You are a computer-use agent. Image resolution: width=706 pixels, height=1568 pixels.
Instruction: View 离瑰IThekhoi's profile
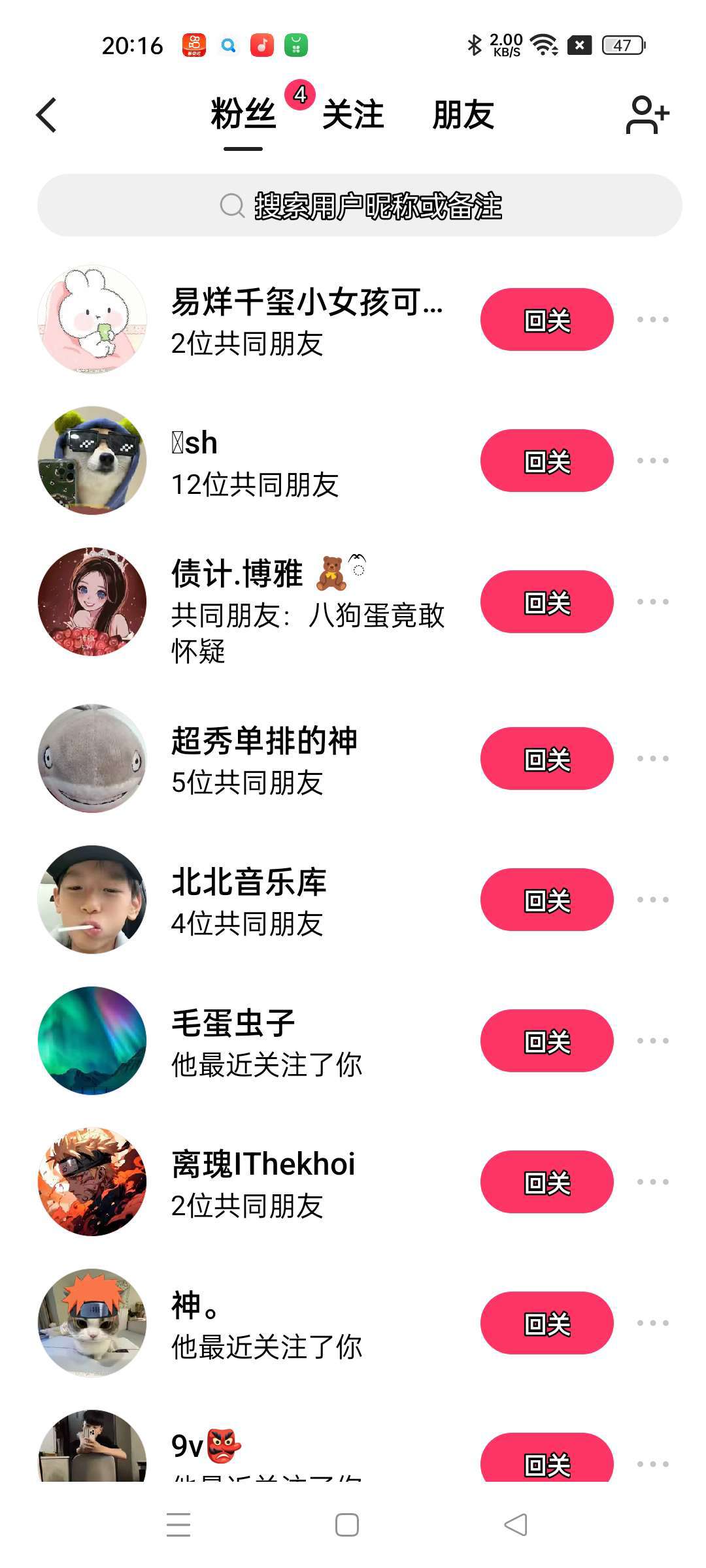tap(92, 1182)
